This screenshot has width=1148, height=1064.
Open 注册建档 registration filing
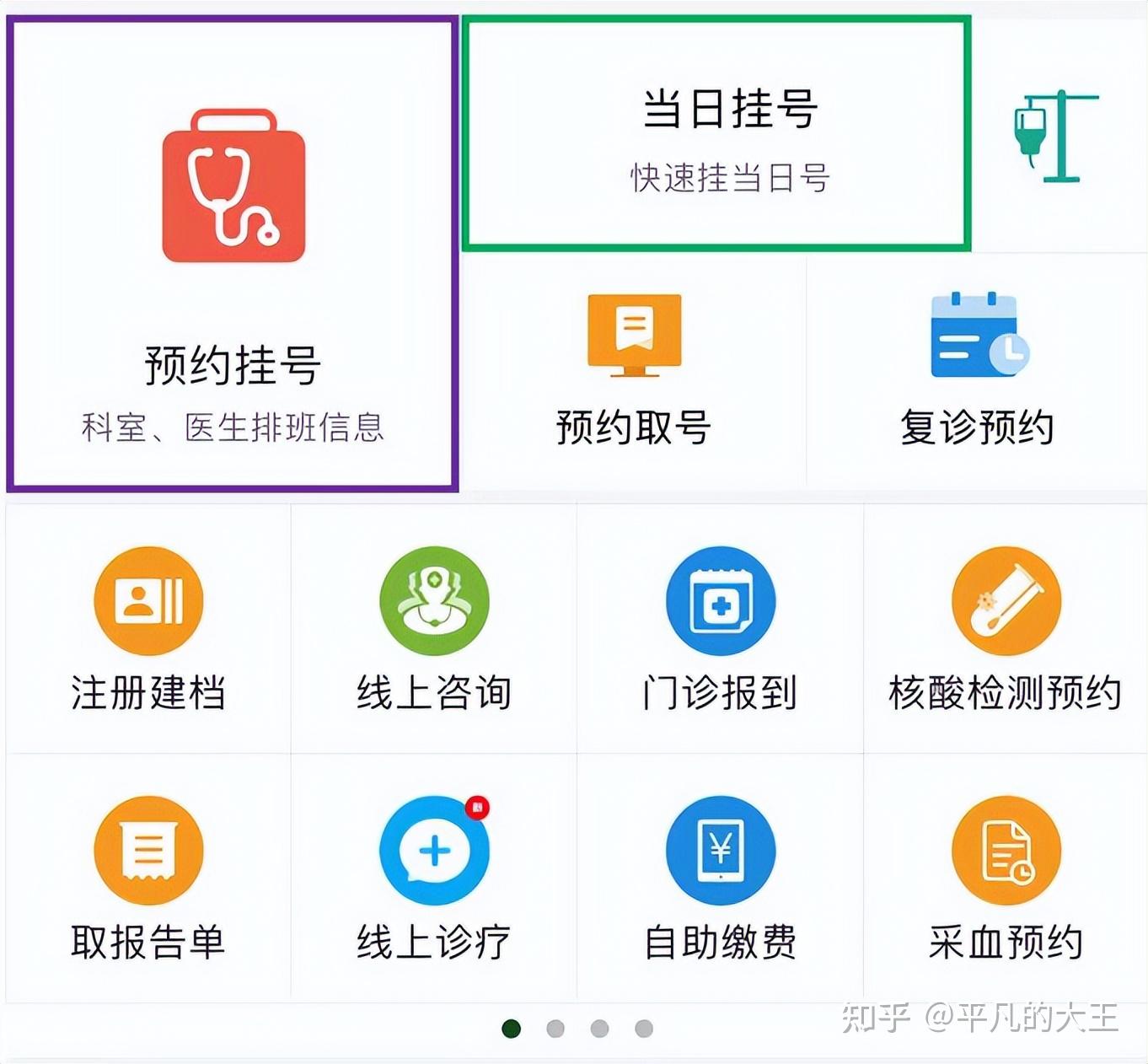(x=148, y=628)
